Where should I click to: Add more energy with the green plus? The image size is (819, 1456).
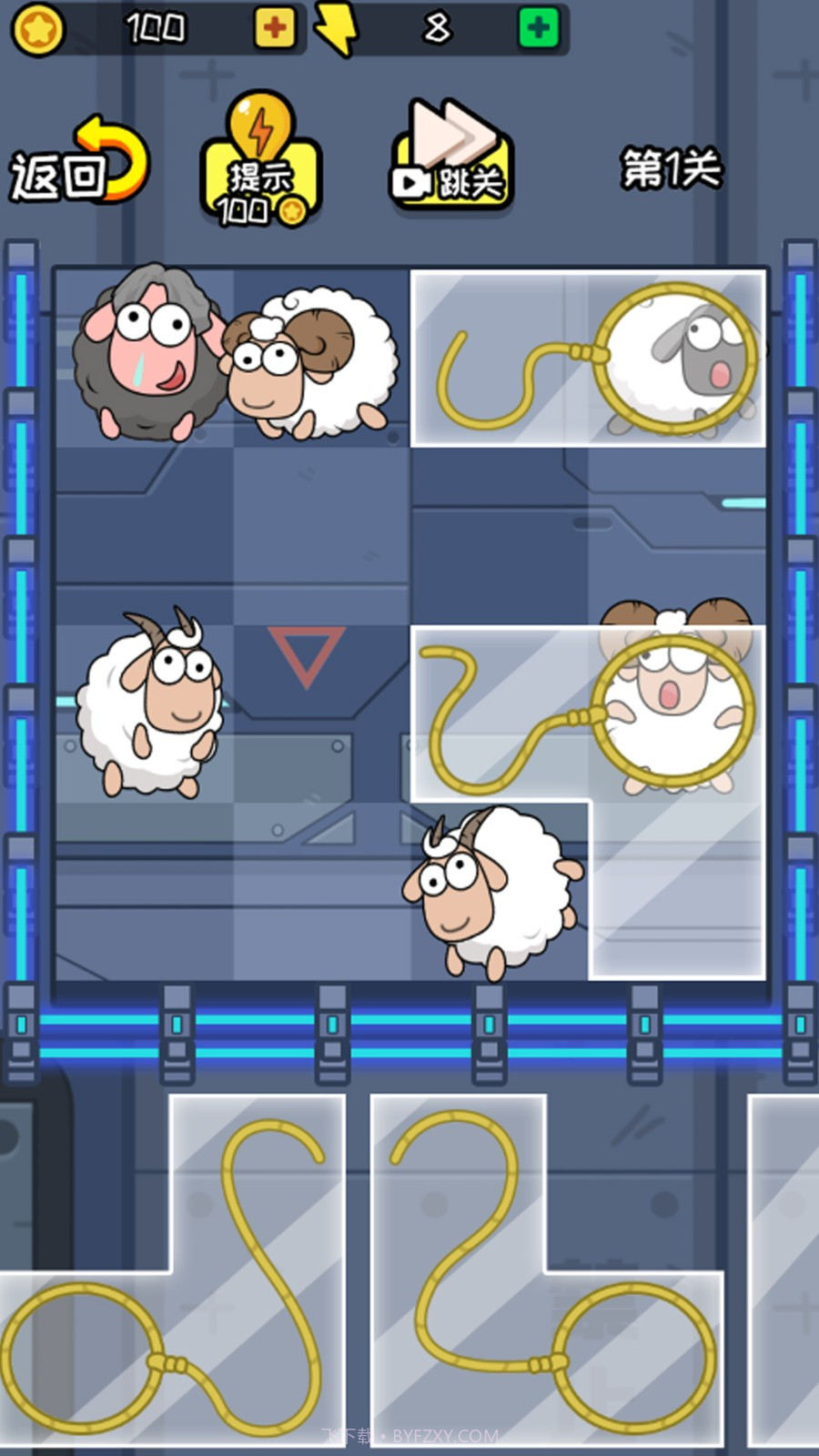point(538,28)
